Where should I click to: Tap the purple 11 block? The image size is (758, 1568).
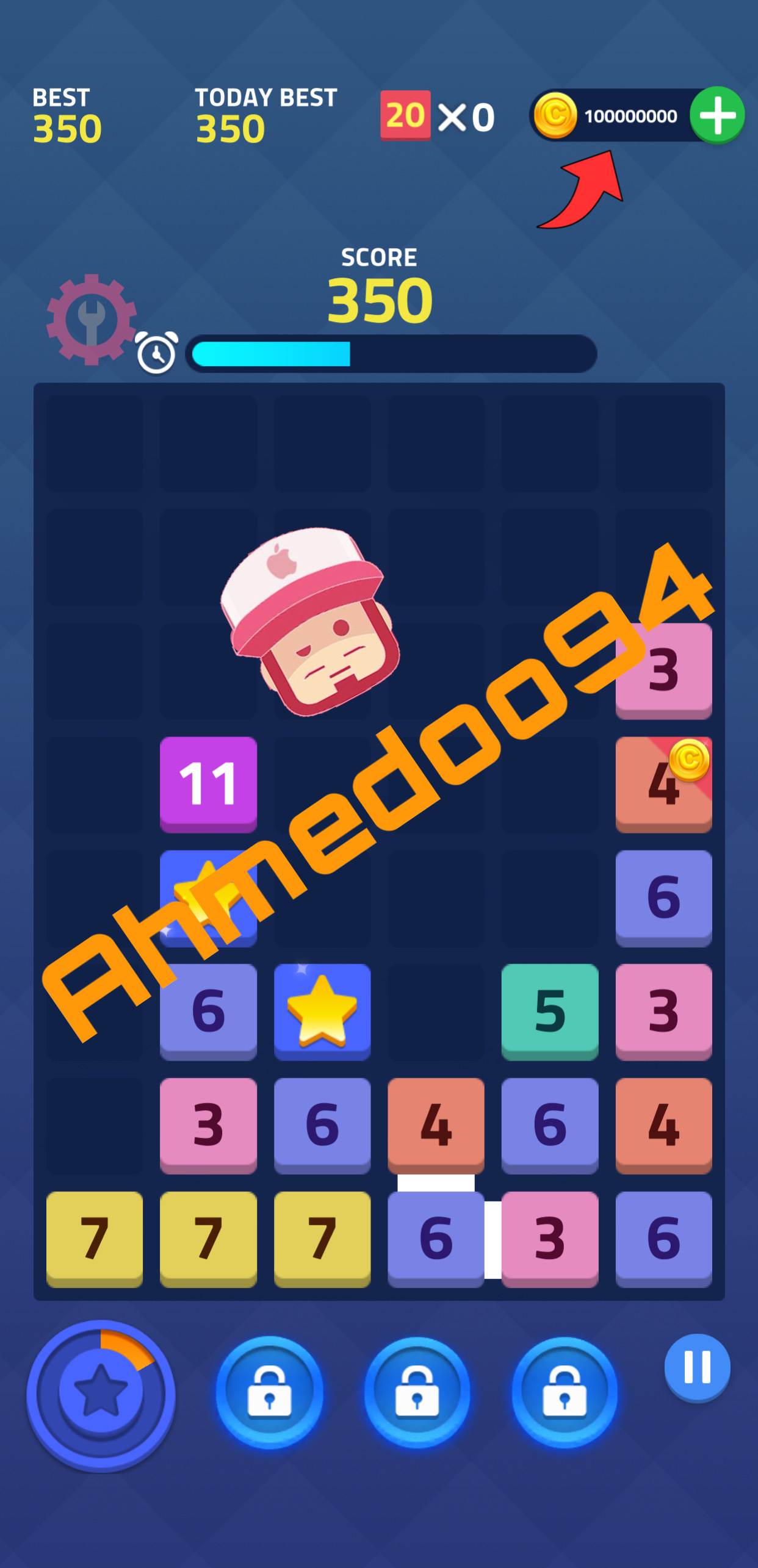tap(208, 783)
